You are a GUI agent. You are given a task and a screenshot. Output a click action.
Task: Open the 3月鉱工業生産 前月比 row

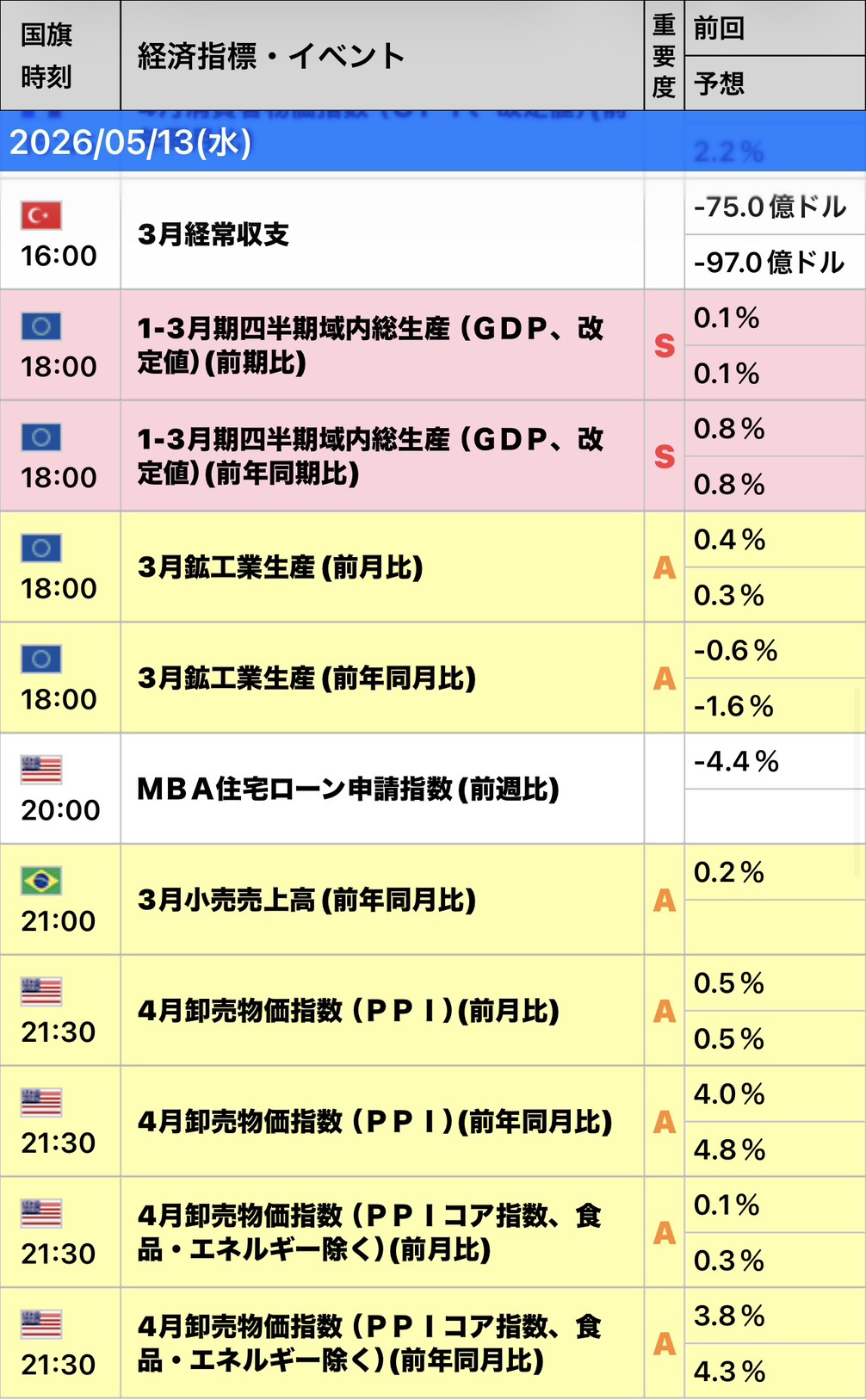433,567
